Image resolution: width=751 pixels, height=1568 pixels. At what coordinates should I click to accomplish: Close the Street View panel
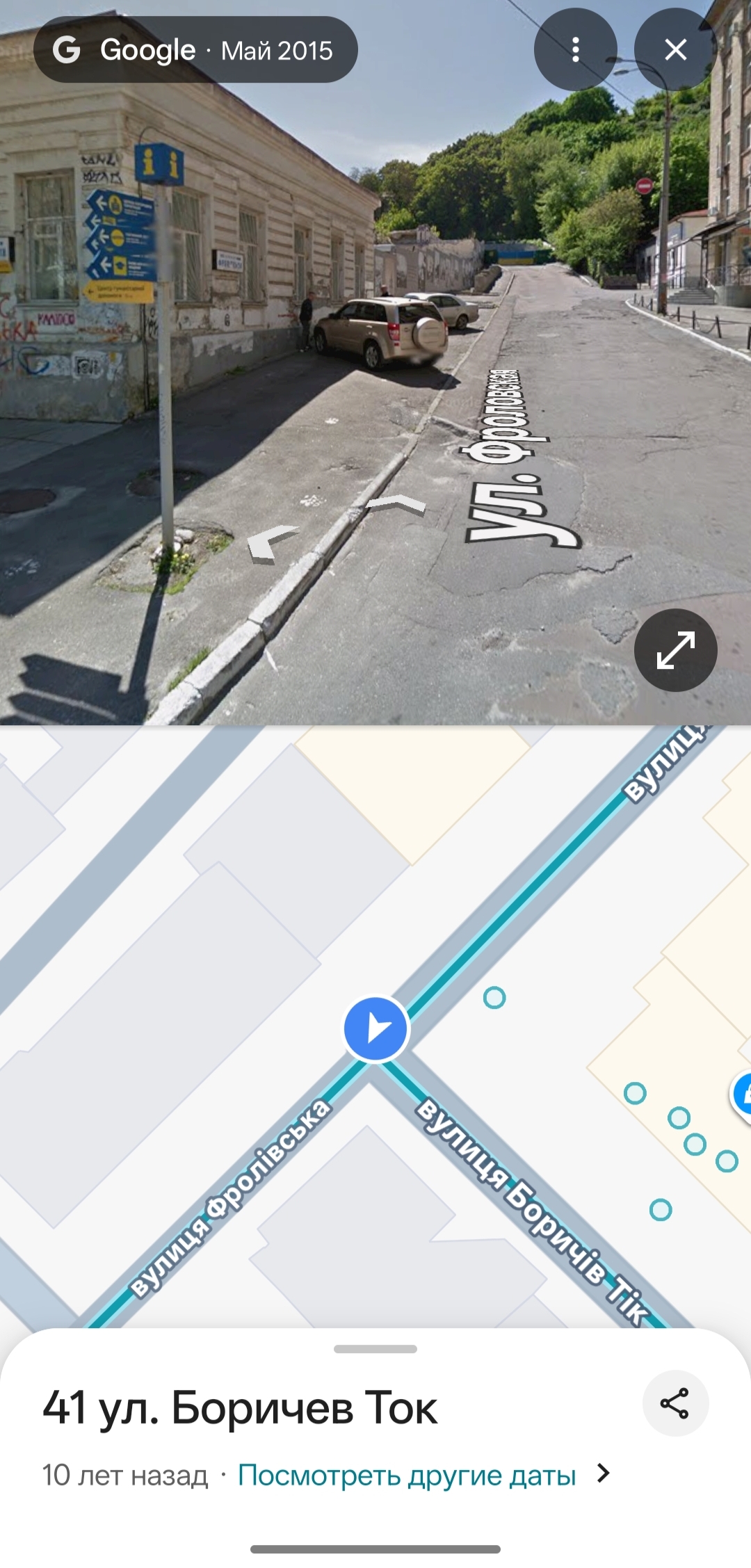click(x=675, y=50)
